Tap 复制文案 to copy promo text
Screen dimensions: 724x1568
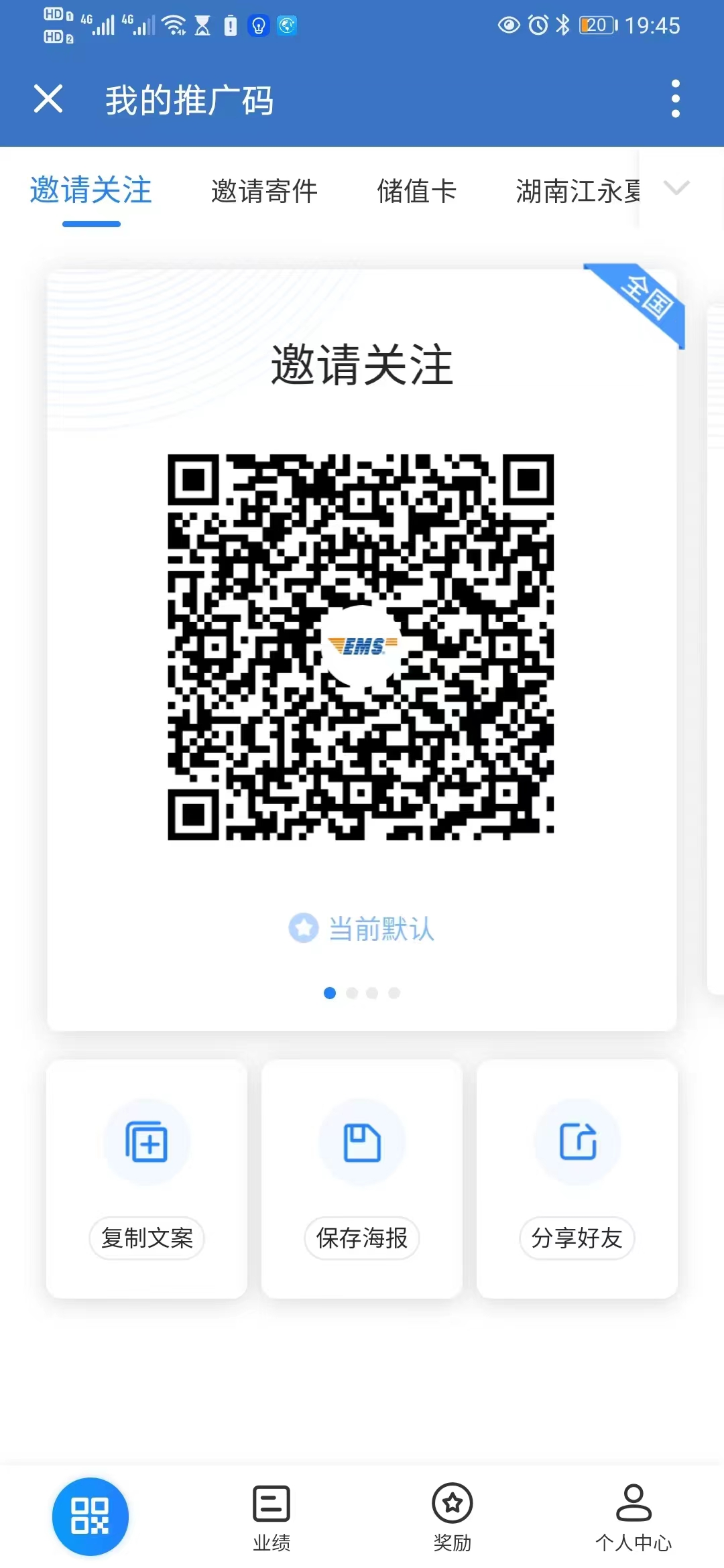pos(147,1179)
